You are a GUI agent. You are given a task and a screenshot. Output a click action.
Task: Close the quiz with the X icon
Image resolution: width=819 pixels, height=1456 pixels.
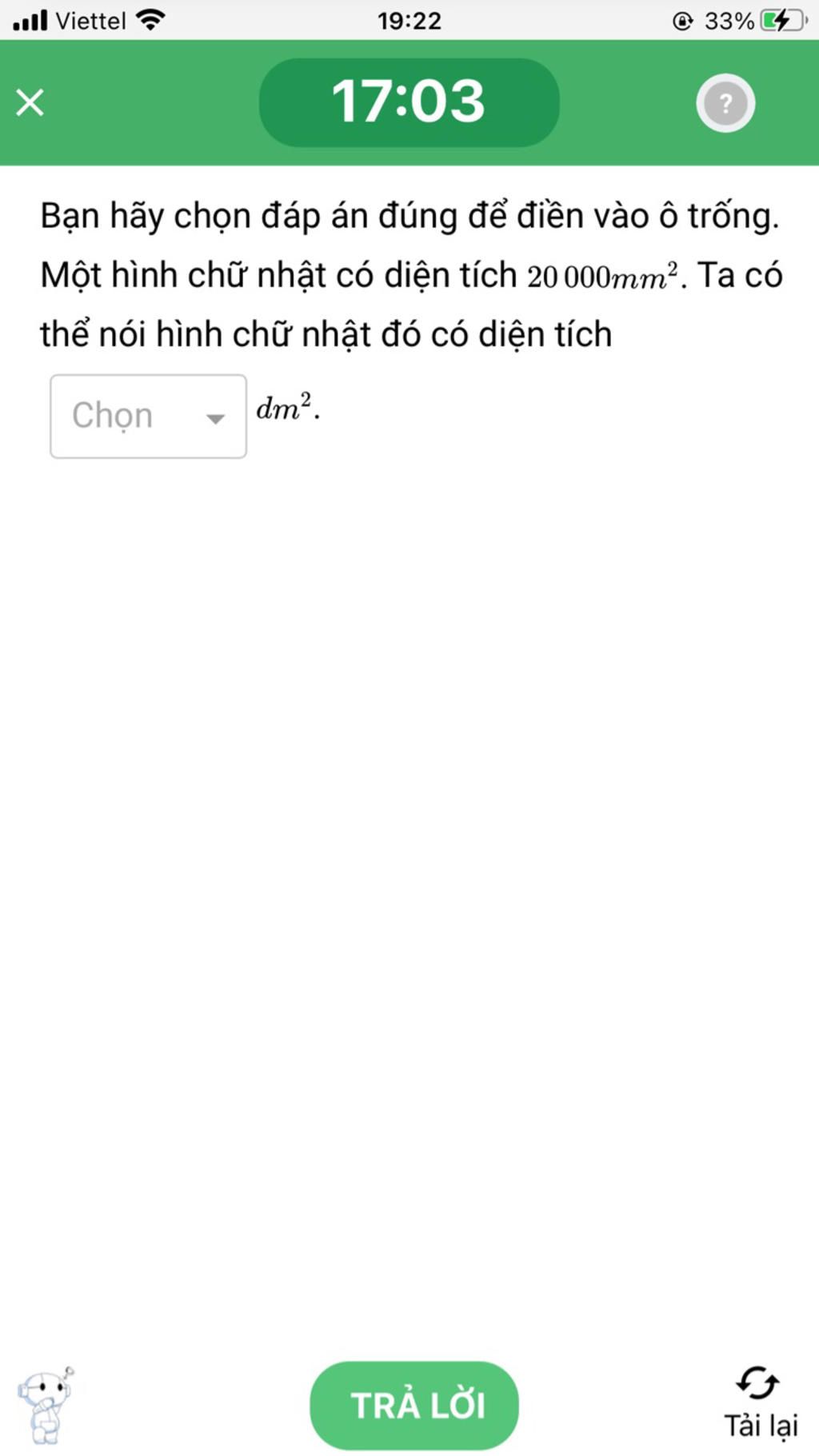click(x=30, y=102)
